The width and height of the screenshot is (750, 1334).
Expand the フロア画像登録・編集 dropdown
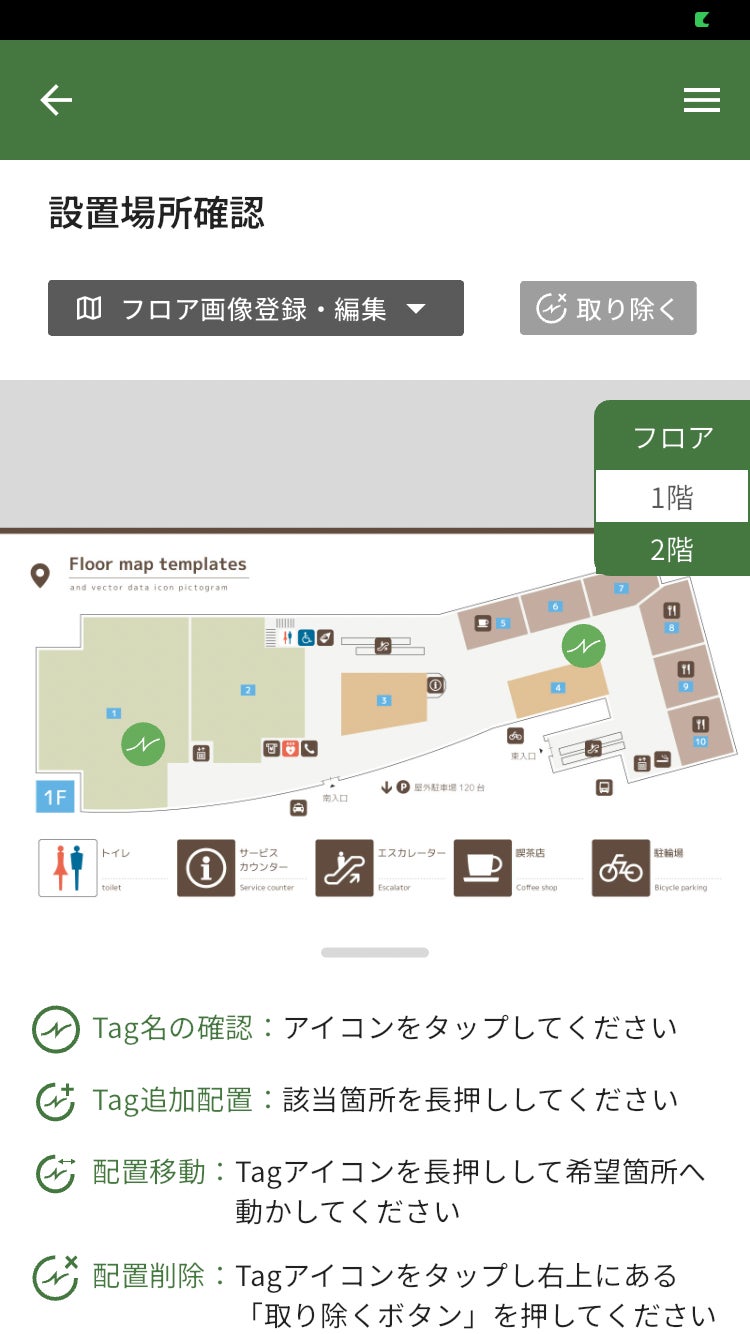click(255, 308)
